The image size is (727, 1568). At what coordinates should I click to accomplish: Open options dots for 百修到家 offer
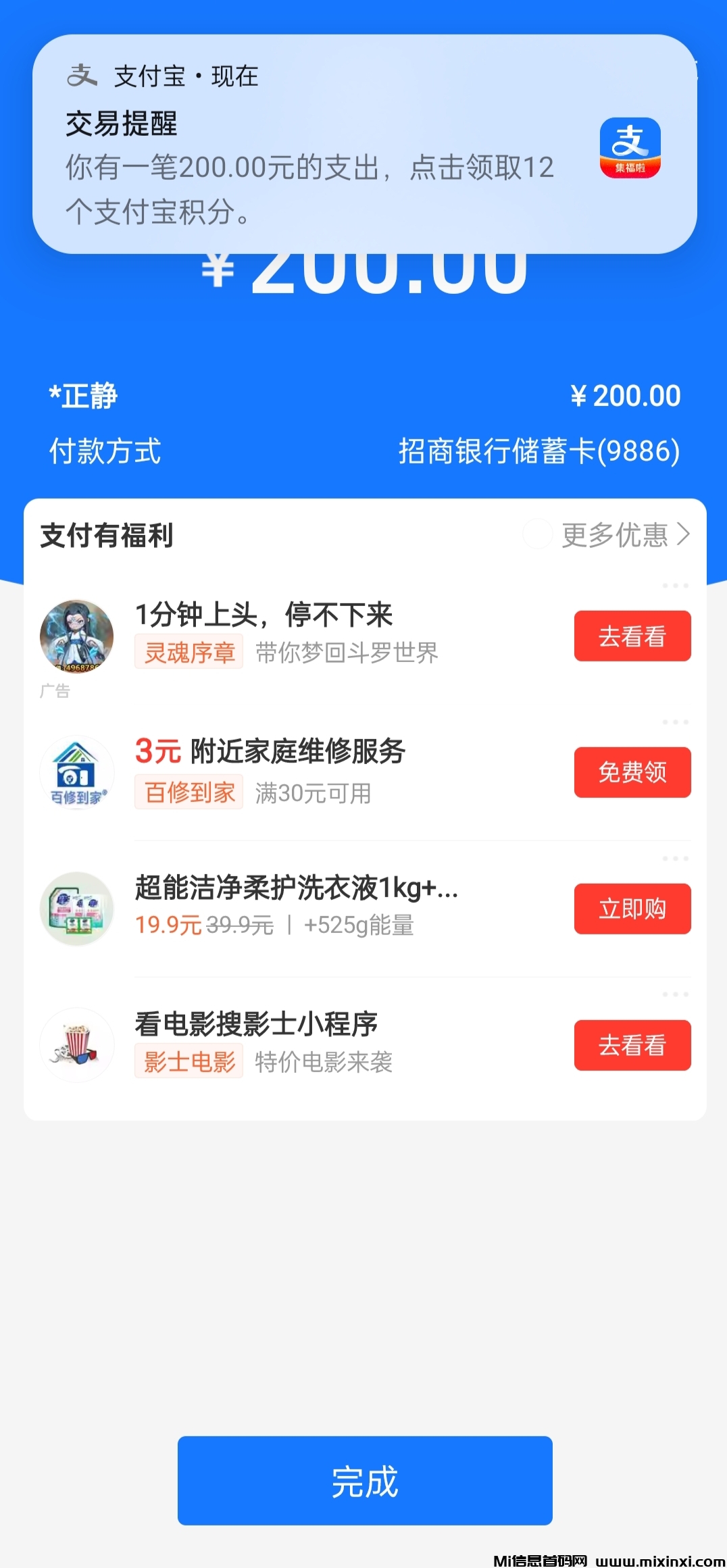pyautogui.click(x=675, y=722)
